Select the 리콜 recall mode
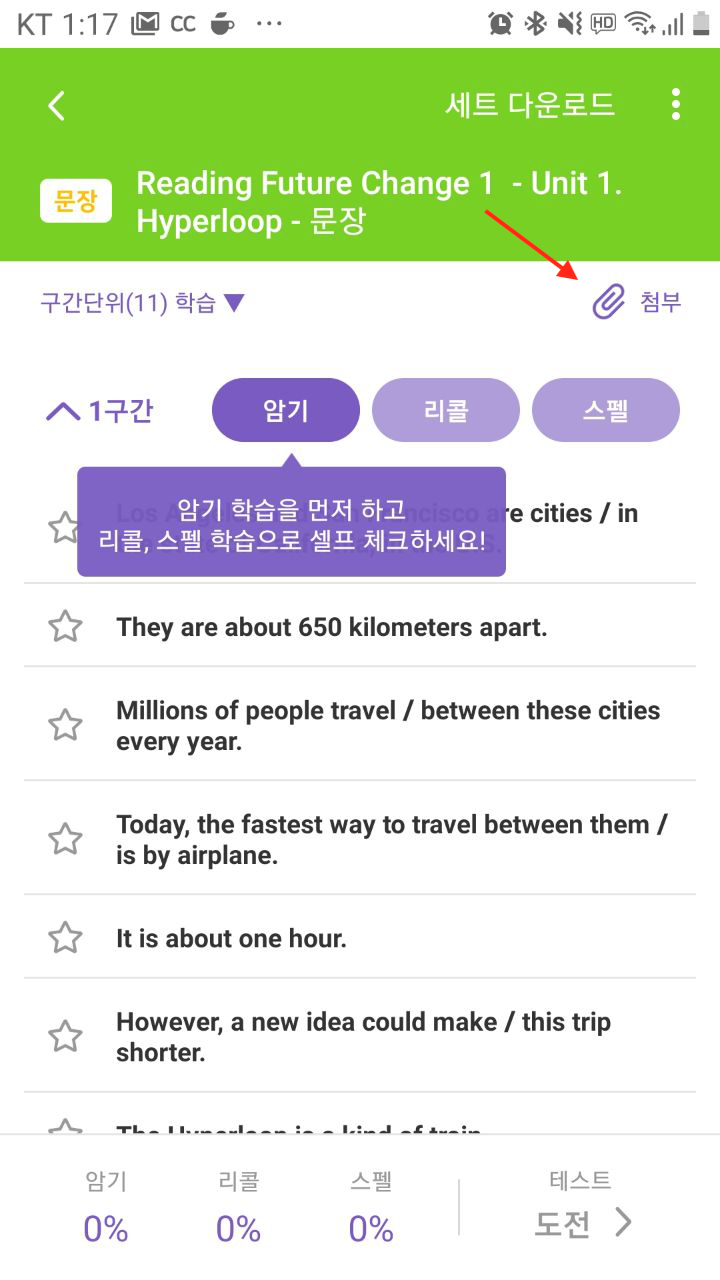Viewport: 720px width, 1280px height. pos(446,410)
